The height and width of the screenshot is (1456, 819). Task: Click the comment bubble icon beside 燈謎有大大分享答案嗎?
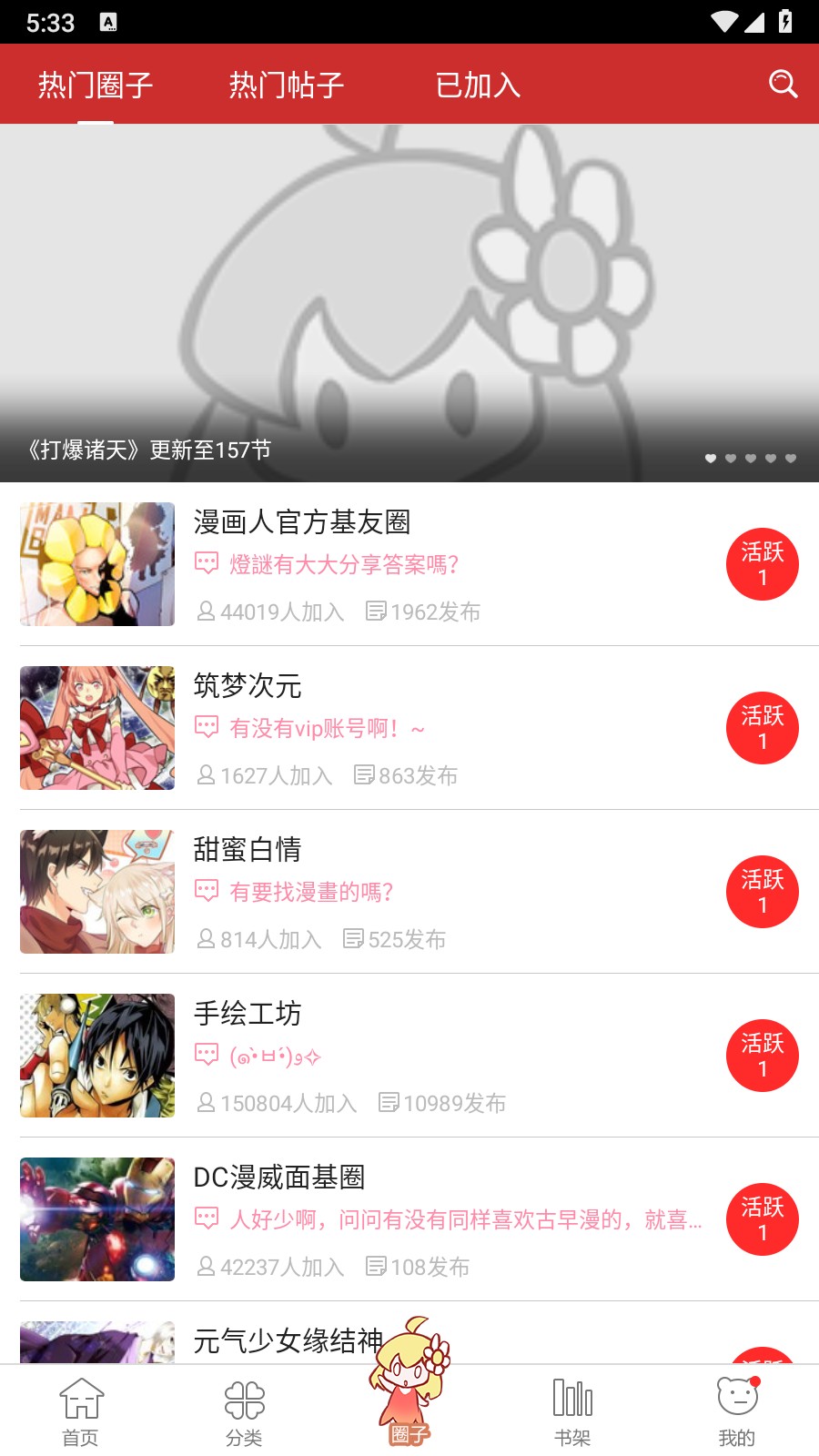tap(205, 561)
